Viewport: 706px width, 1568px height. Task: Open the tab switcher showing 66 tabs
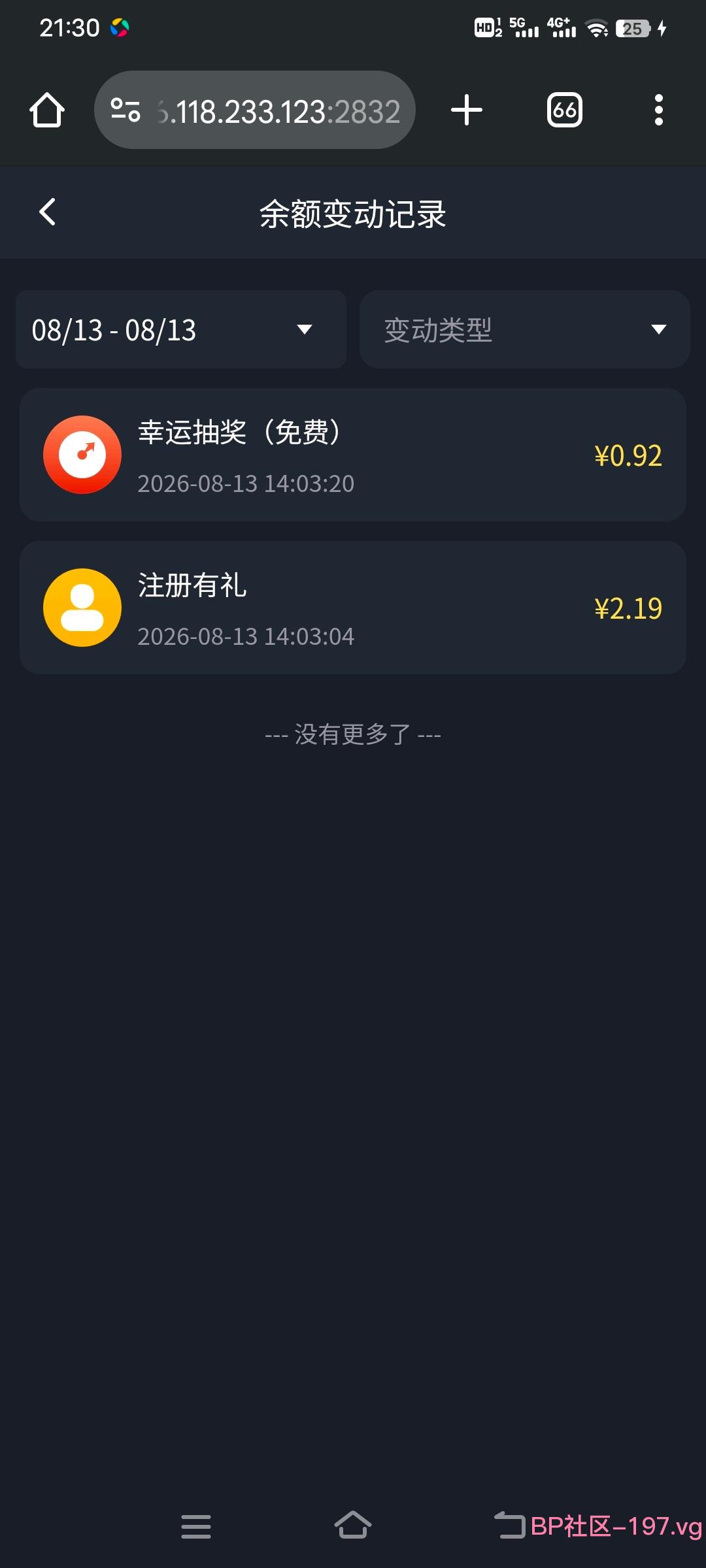[x=565, y=110]
